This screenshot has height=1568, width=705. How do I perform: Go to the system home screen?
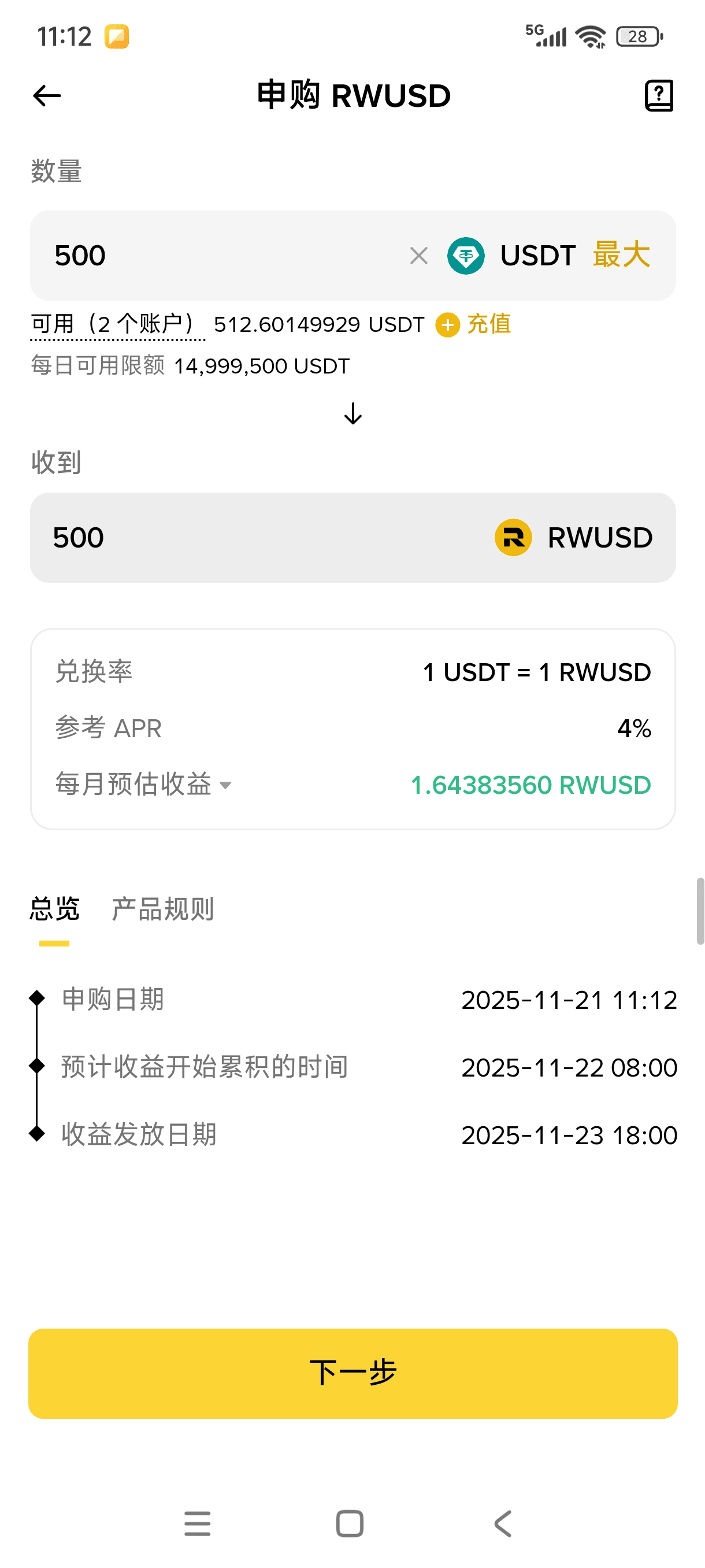tap(350, 1523)
